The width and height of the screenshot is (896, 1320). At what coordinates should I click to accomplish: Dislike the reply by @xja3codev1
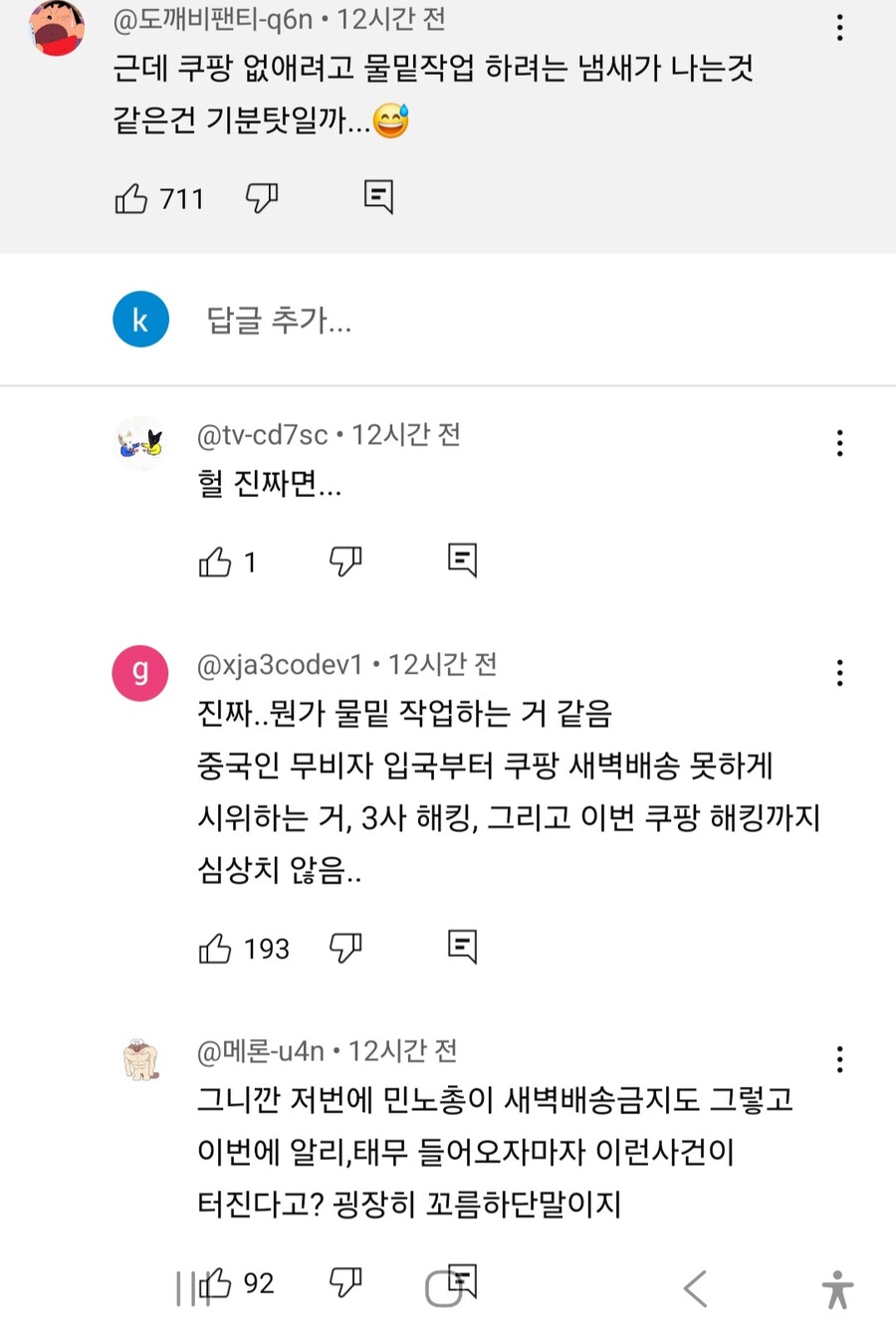tap(344, 948)
